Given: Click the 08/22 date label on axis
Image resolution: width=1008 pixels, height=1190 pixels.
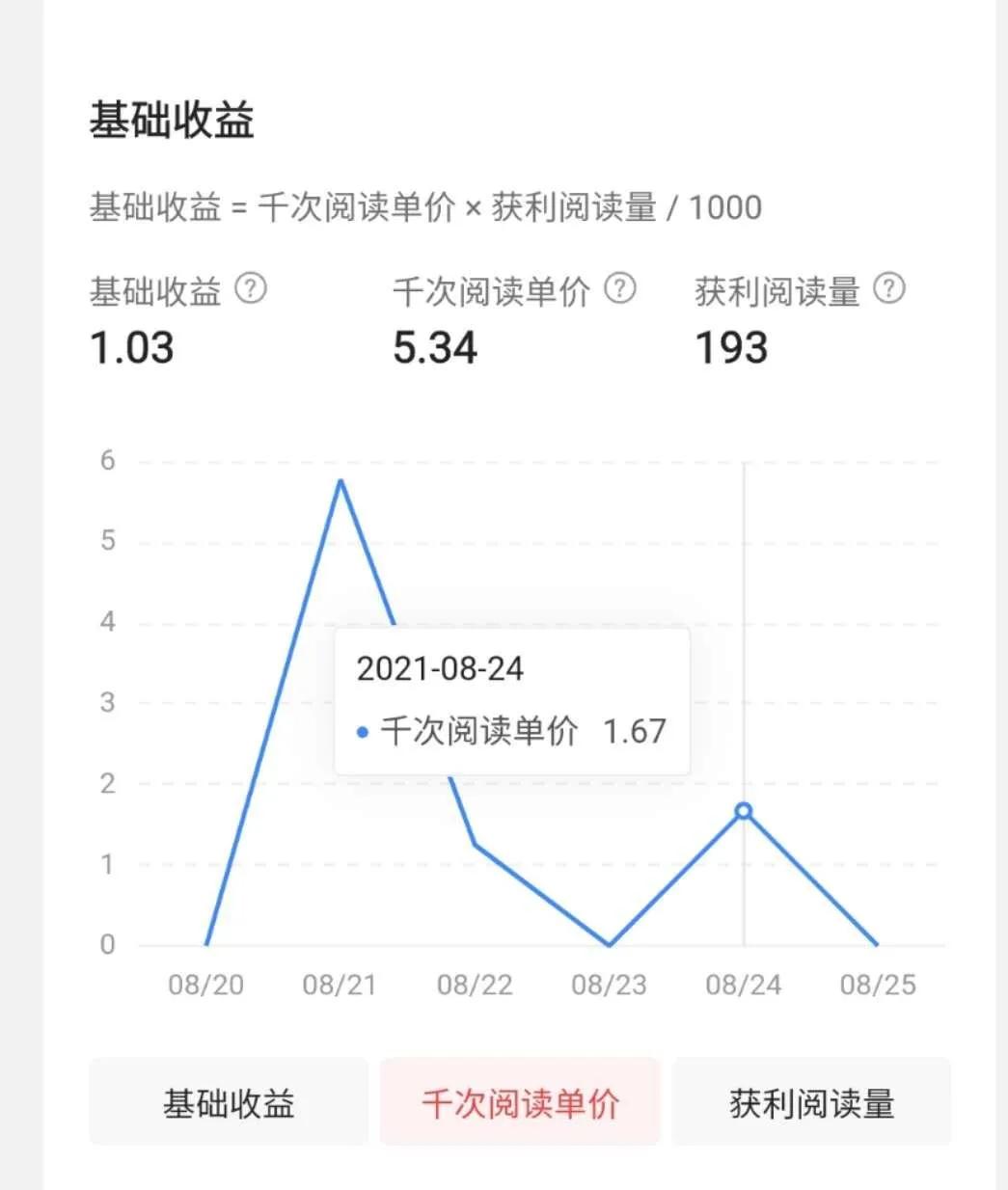Looking at the screenshot, I should pyautogui.click(x=475, y=985).
